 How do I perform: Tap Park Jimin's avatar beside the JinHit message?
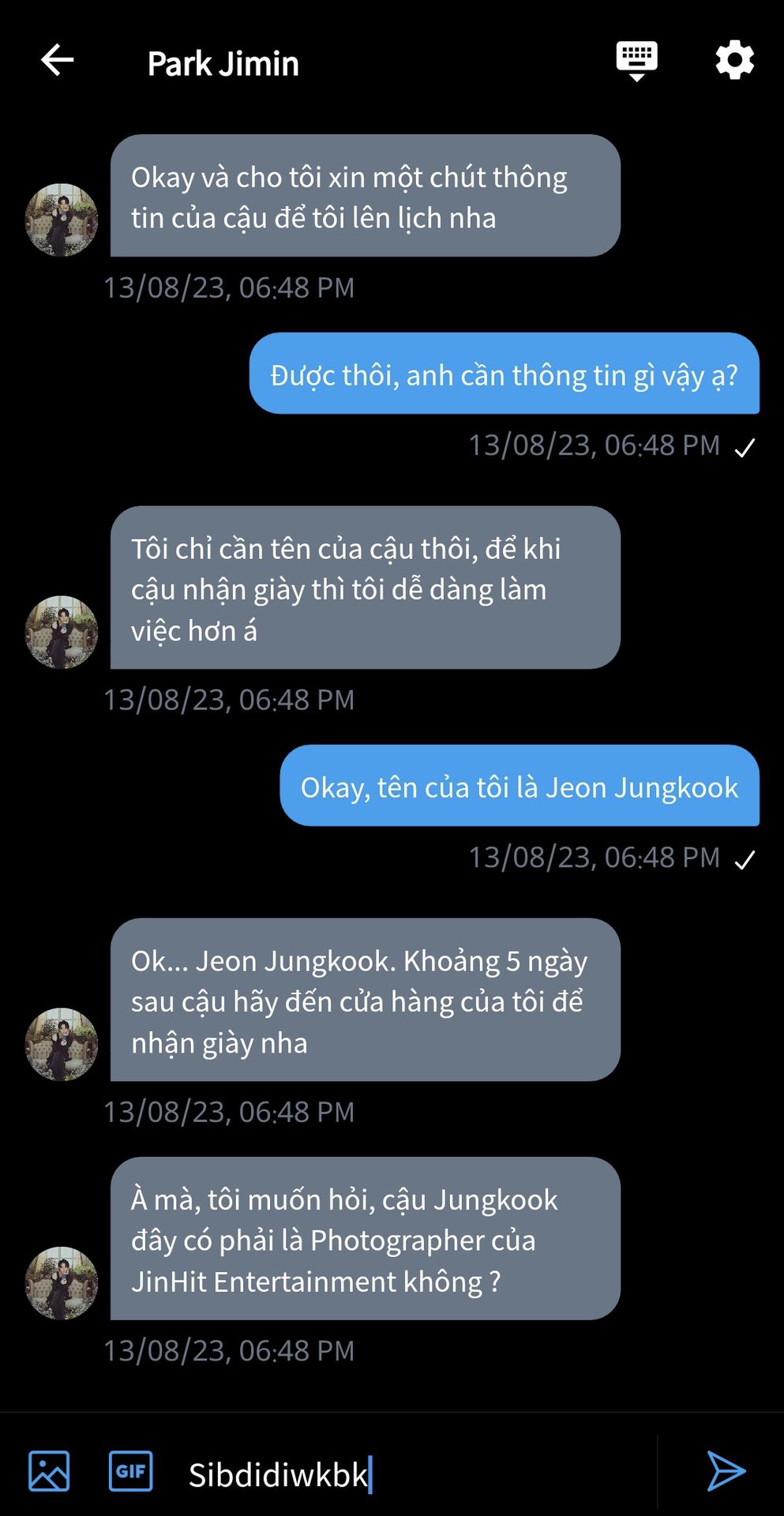point(62,1282)
